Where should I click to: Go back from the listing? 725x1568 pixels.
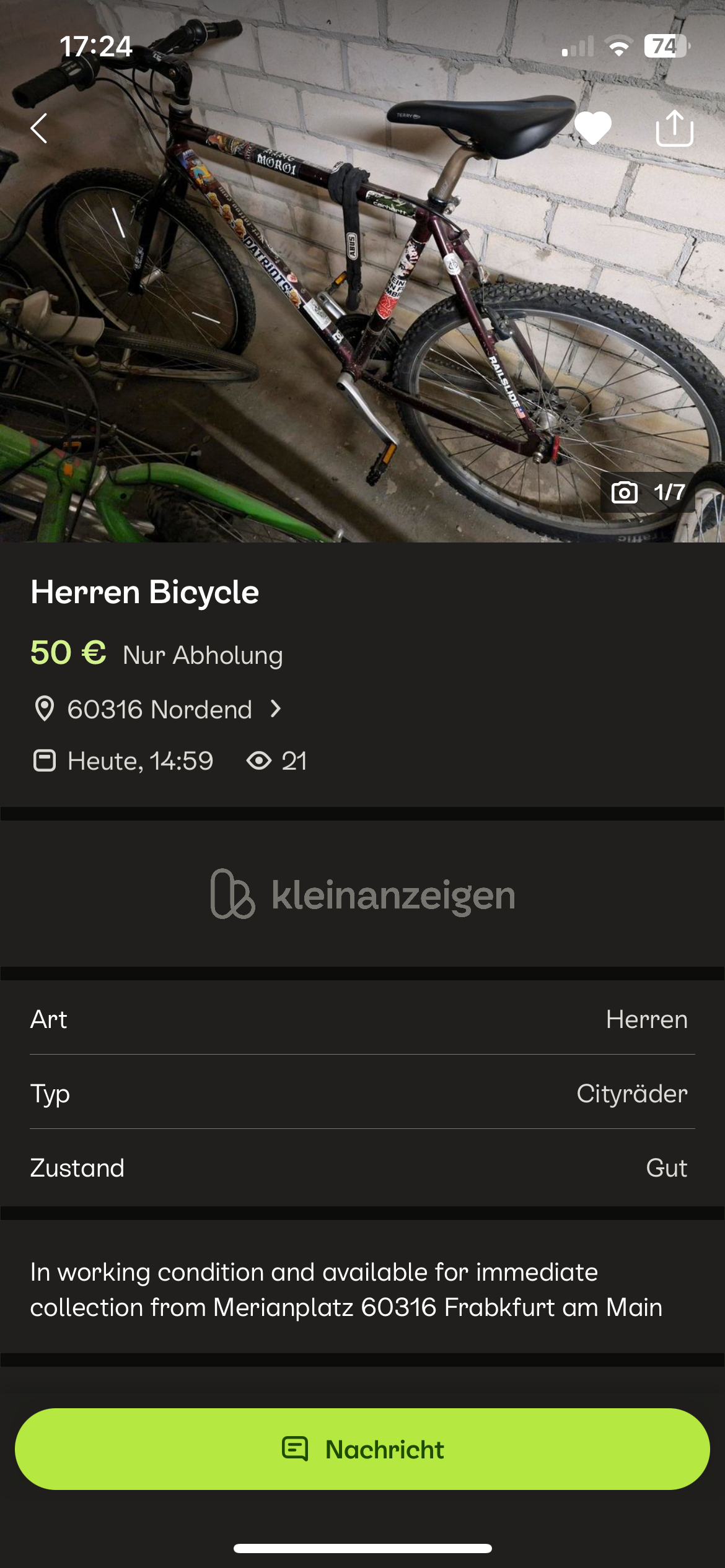(x=39, y=128)
